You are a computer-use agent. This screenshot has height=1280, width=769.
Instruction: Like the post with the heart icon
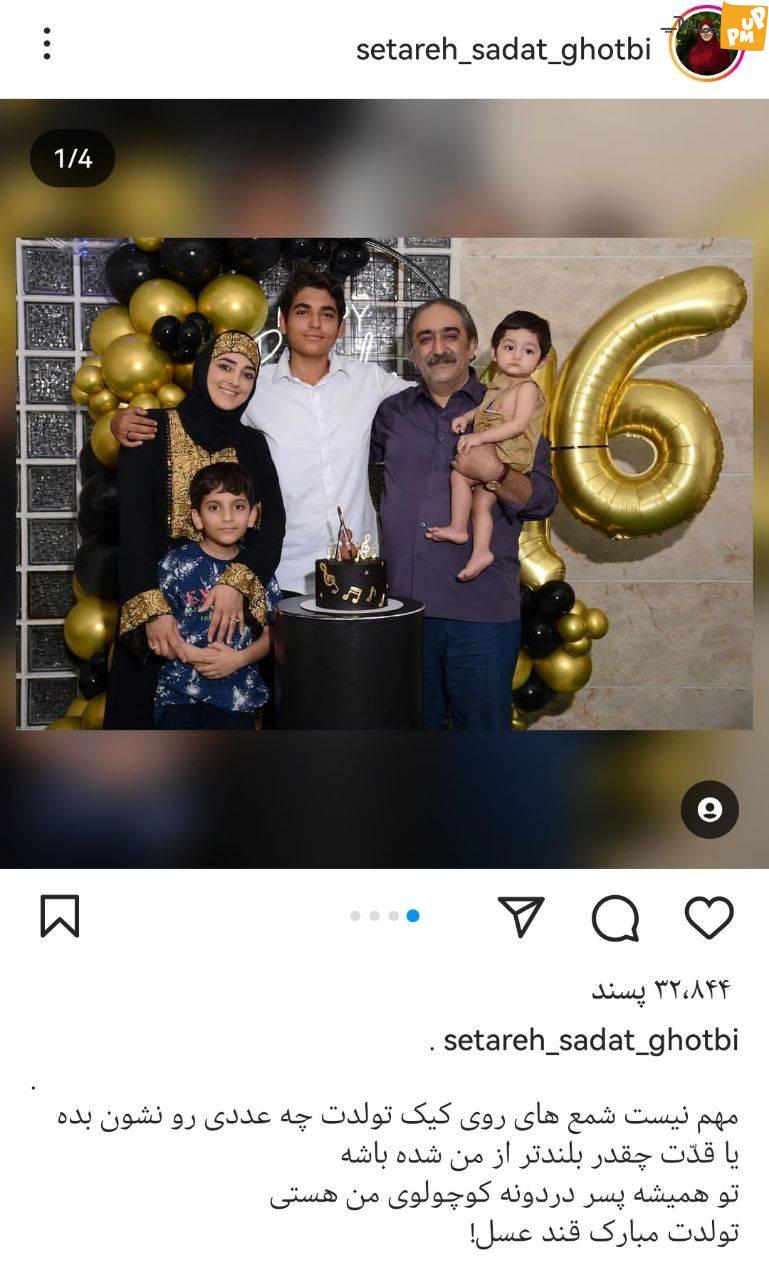708,916
